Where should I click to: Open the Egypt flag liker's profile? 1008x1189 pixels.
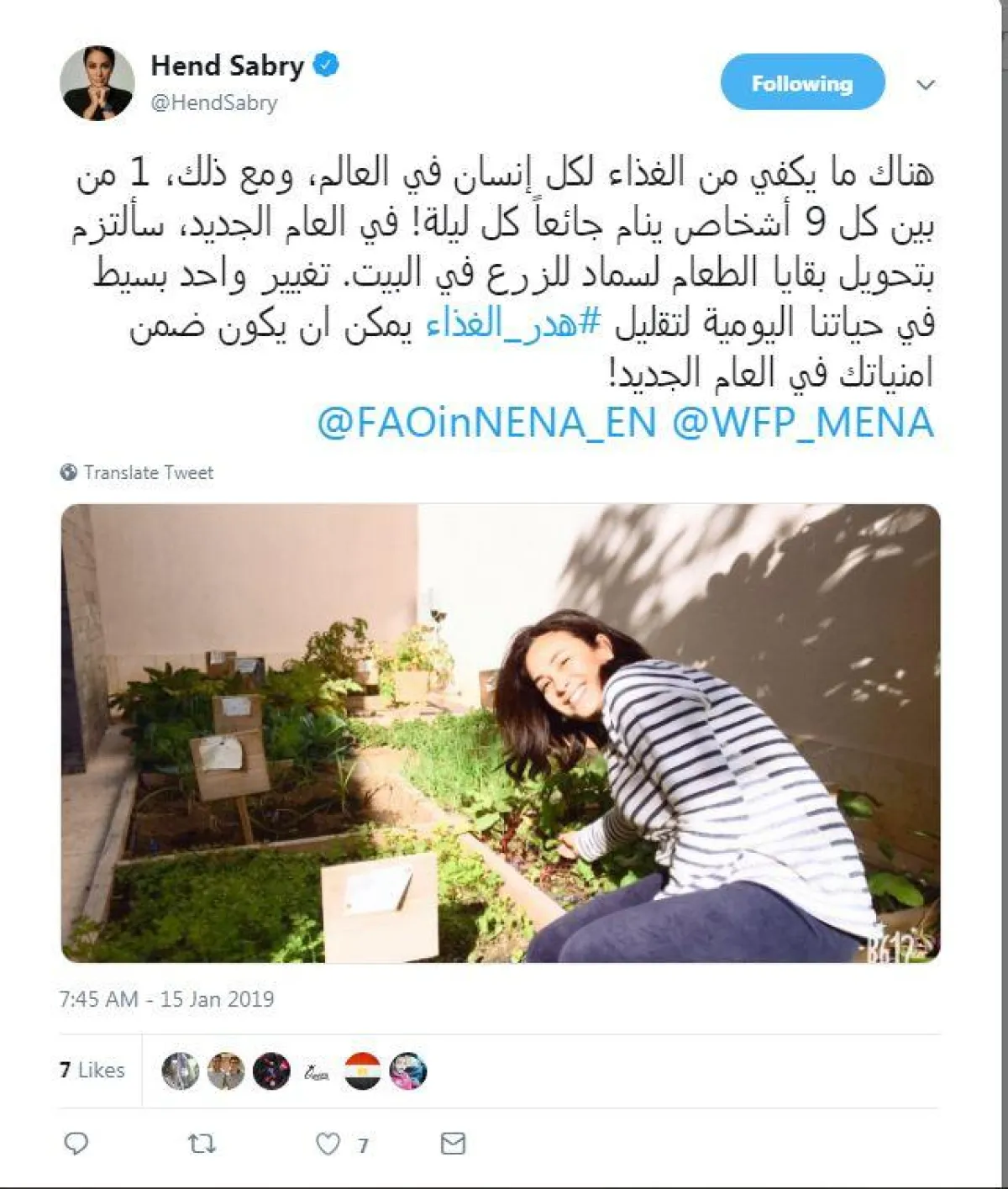pos(363,1071)
